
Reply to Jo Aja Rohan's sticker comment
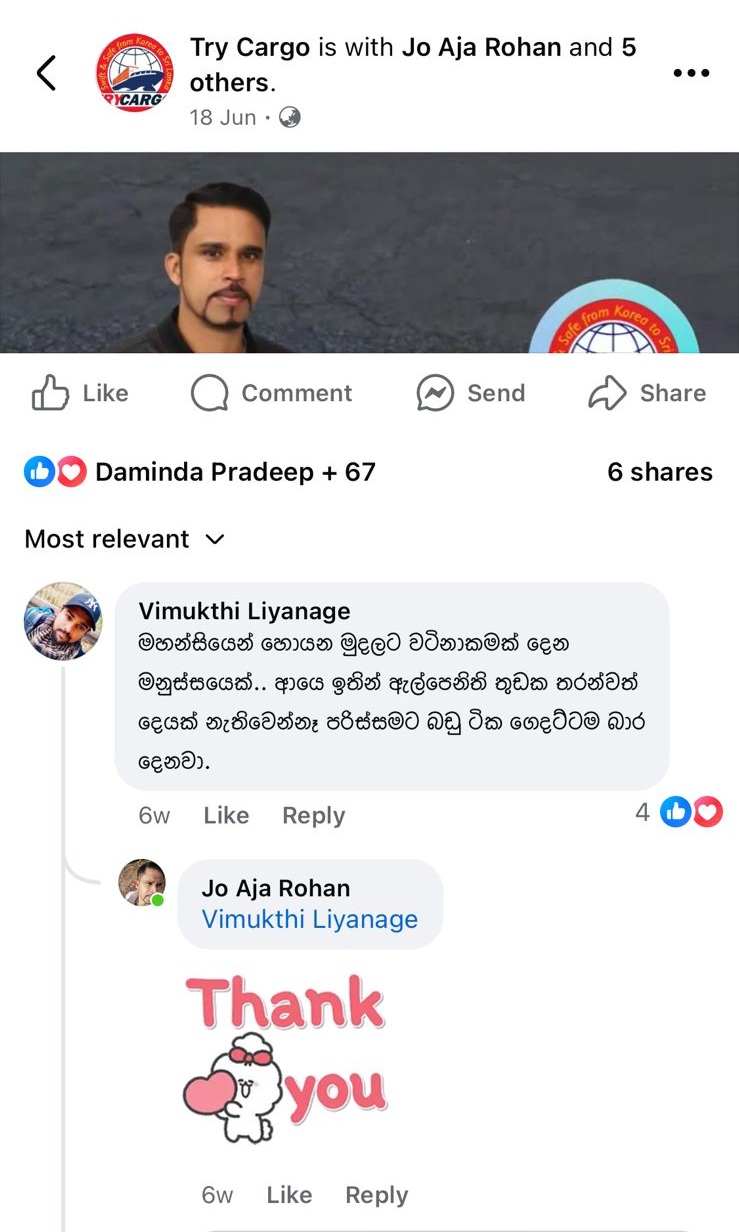coord(376,1194)
